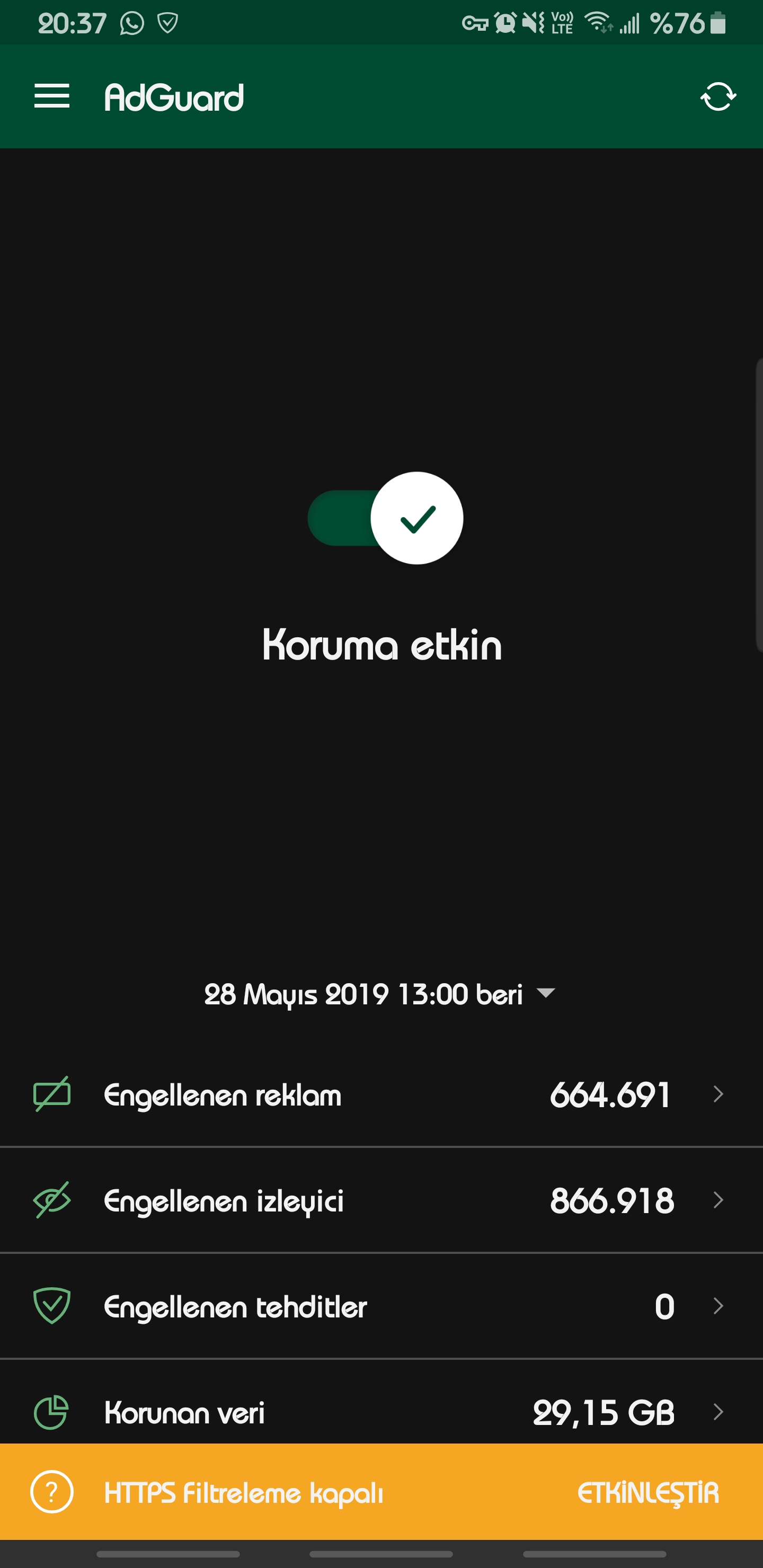Open Engellenen izleyici statistics
Image resolution: width=763 pixels, height=1568 pixels.
point(381,1200)
